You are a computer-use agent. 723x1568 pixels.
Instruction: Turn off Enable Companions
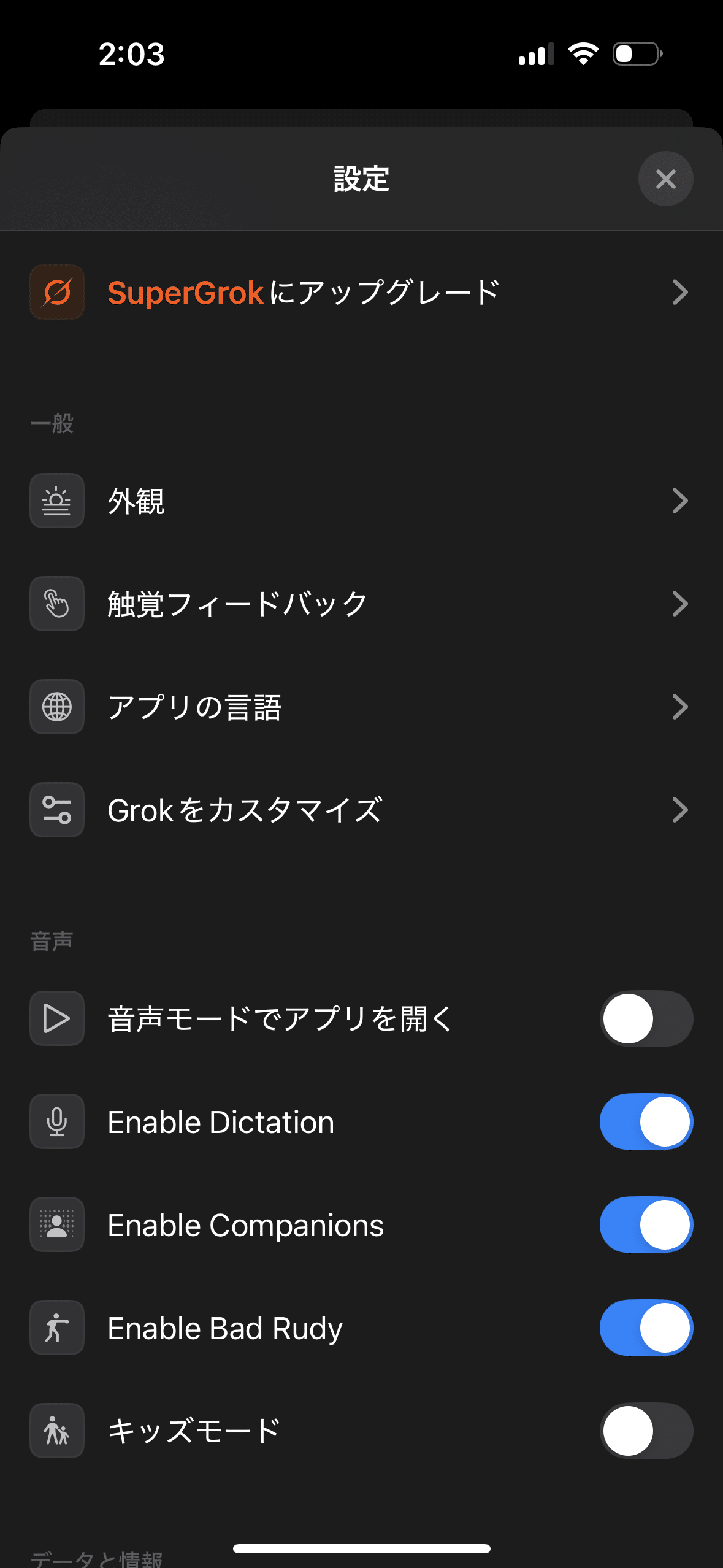point(646,1224)
